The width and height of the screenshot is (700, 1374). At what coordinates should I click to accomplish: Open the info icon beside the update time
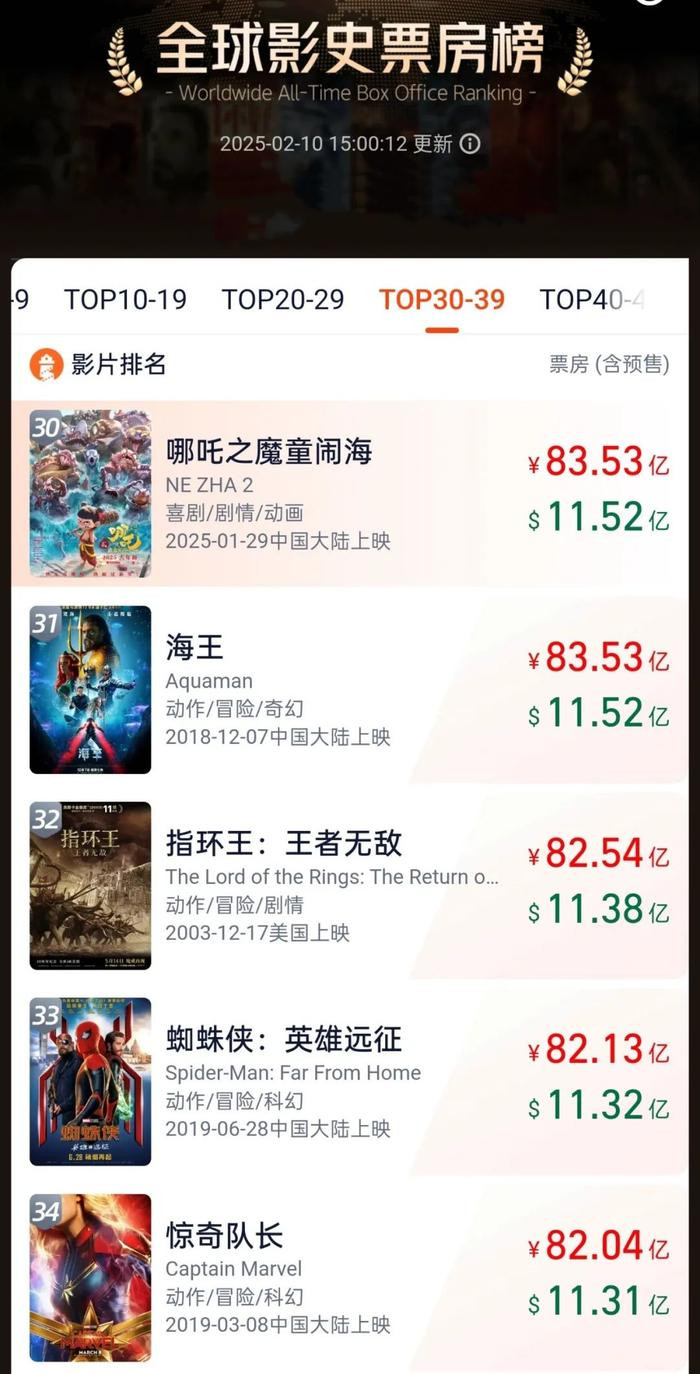coord(470,143)
